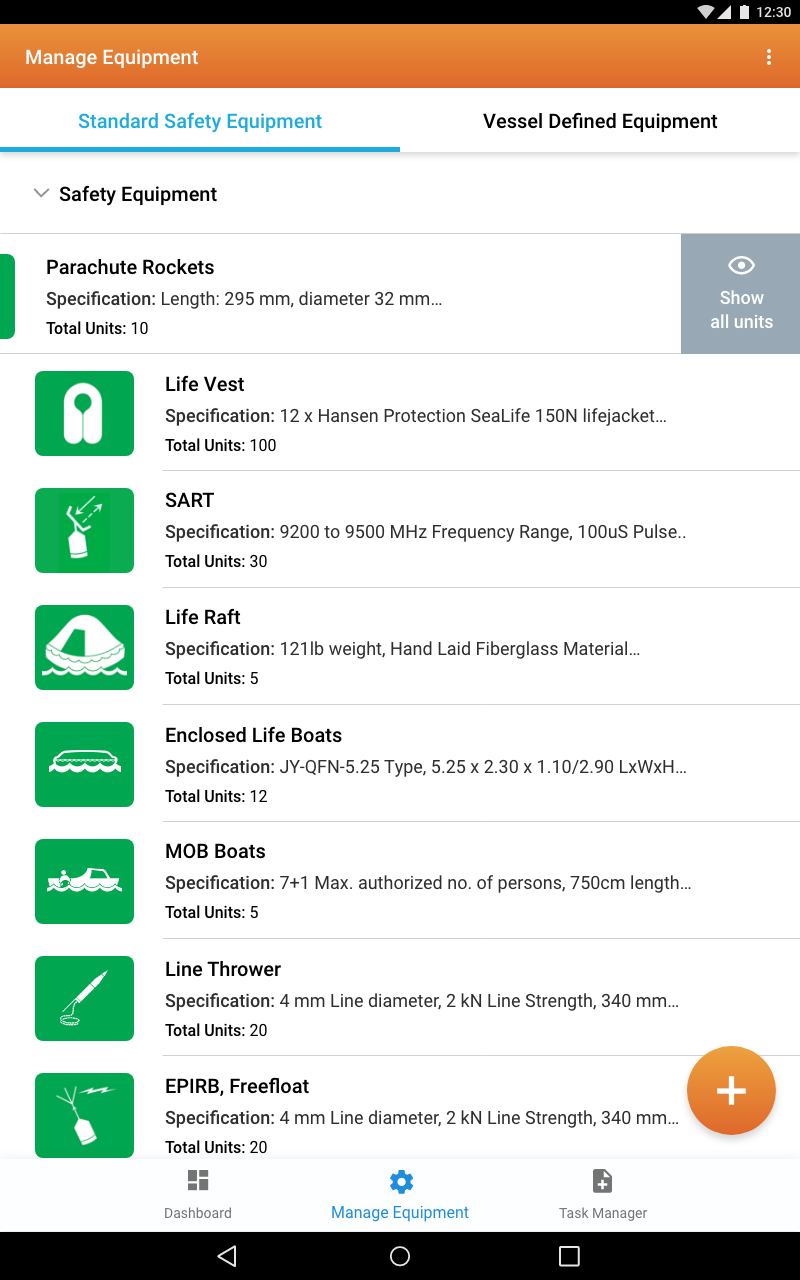Screen dimensions: 800x1280
Task: Tap the system back button
Action: pos(227,1256)
